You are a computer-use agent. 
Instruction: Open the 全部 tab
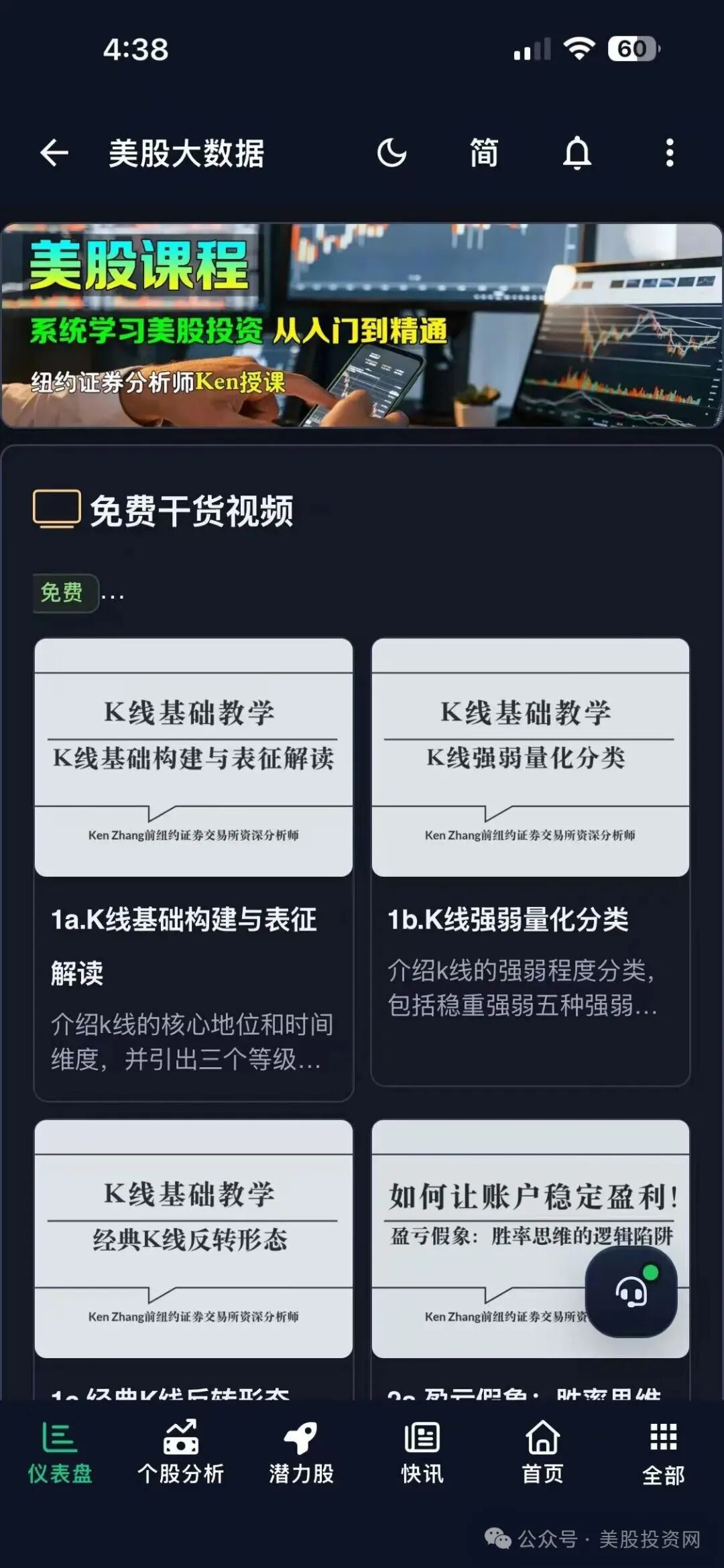coord(664,1453)
